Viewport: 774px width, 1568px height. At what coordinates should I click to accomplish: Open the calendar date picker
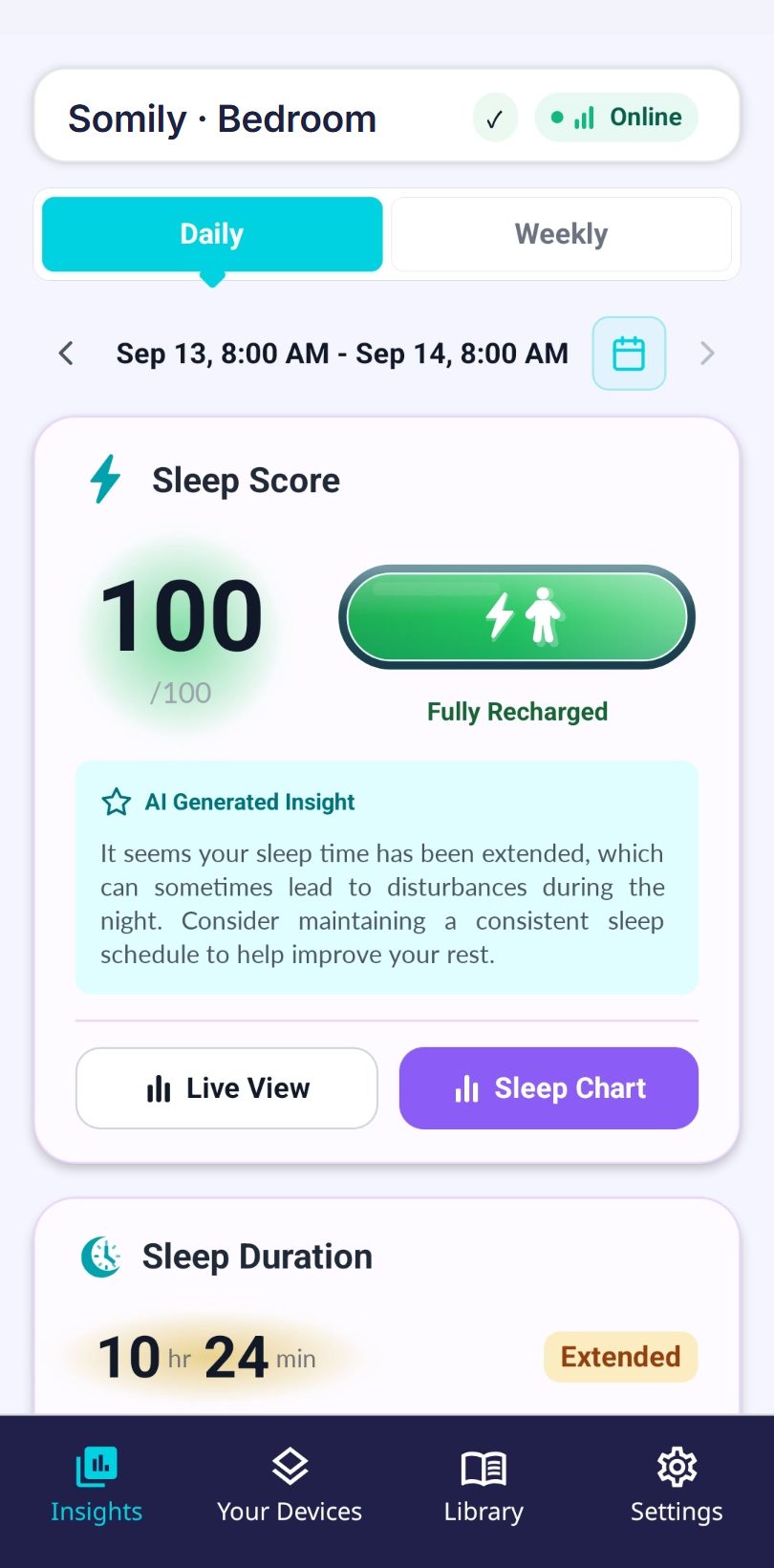click(629, 354)
